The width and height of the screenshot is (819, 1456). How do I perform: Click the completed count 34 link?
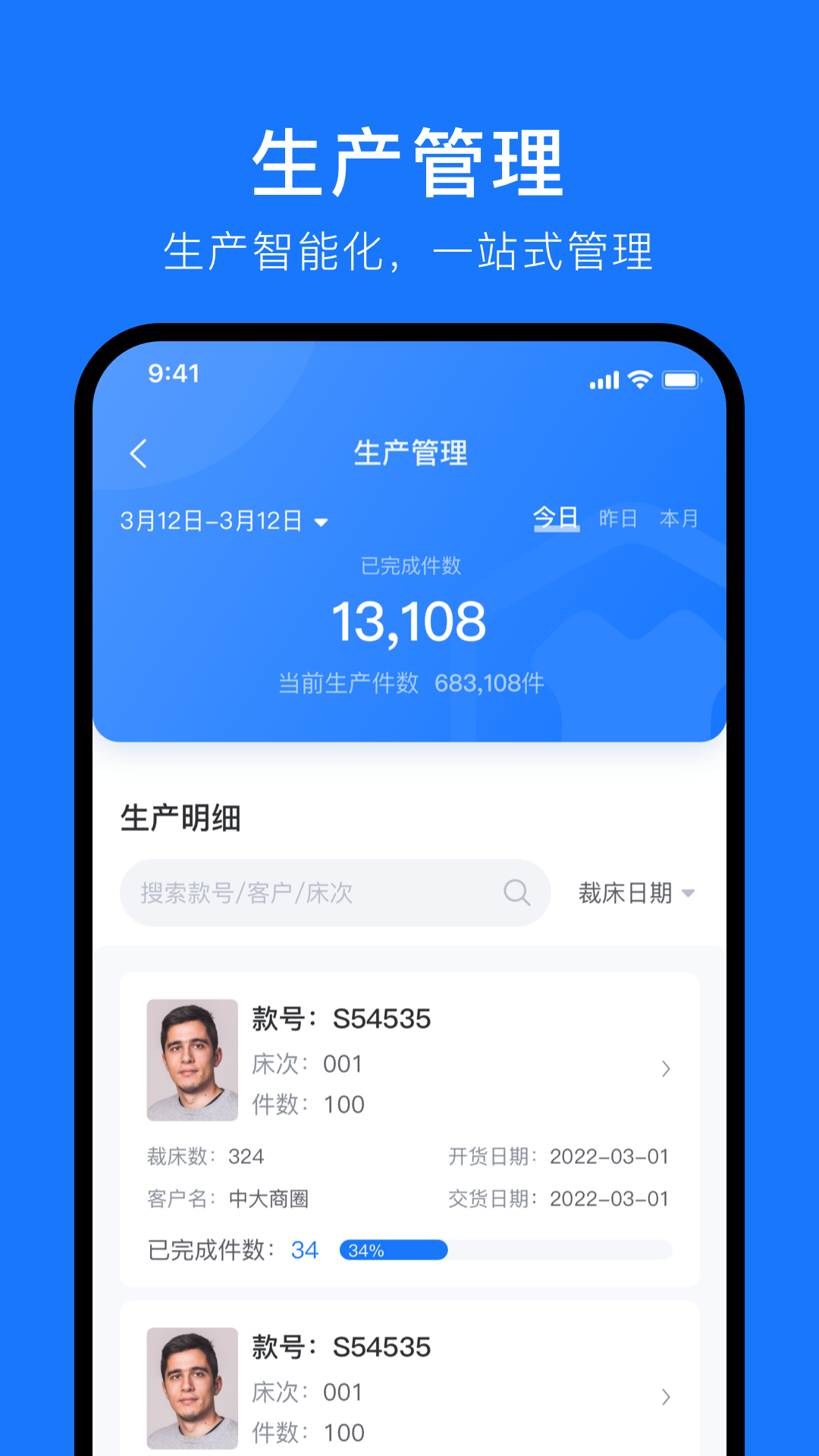[303, 1250]
